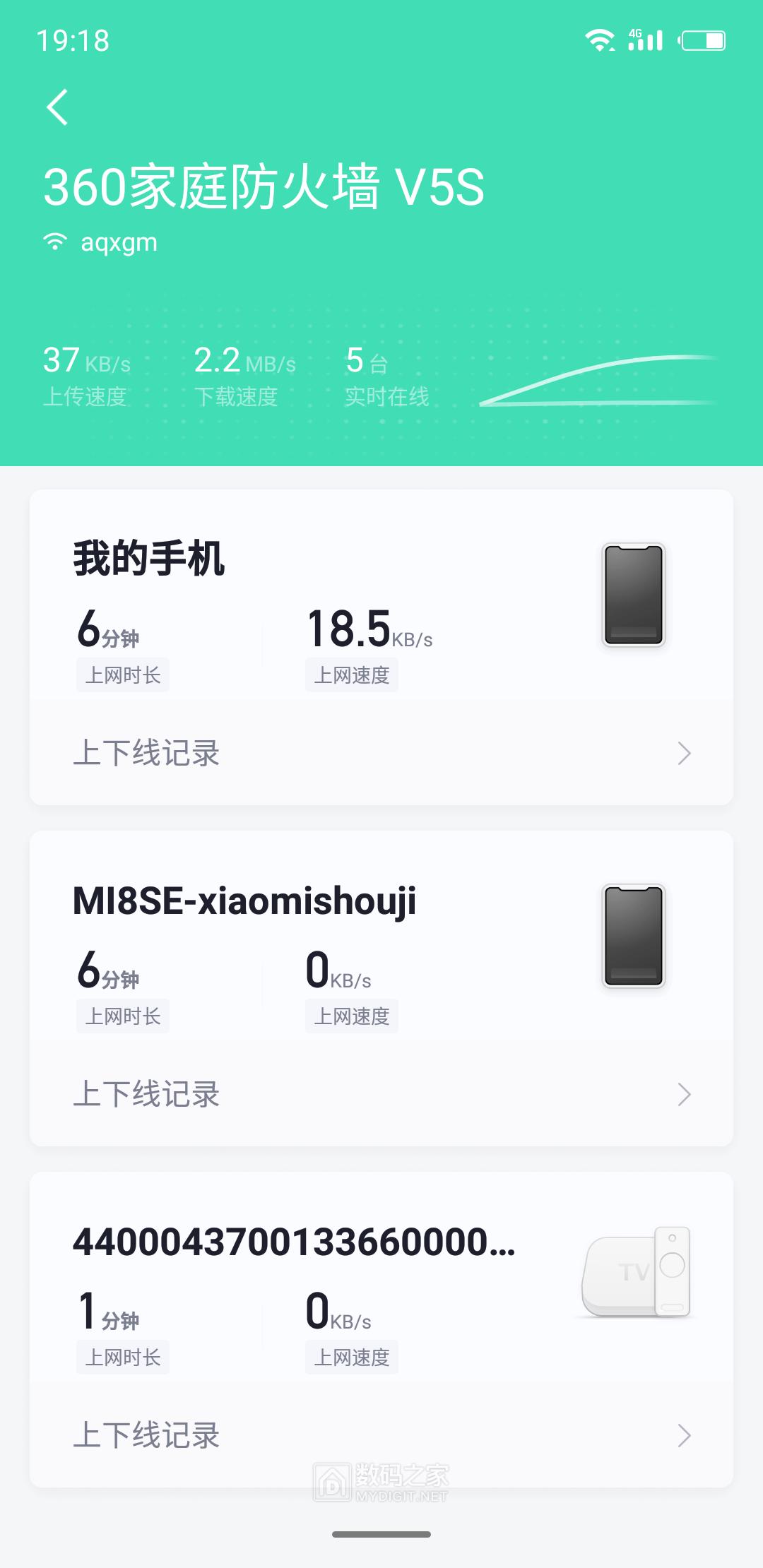Tap the truncated device name 44000437001336600...

(297, 1242)
